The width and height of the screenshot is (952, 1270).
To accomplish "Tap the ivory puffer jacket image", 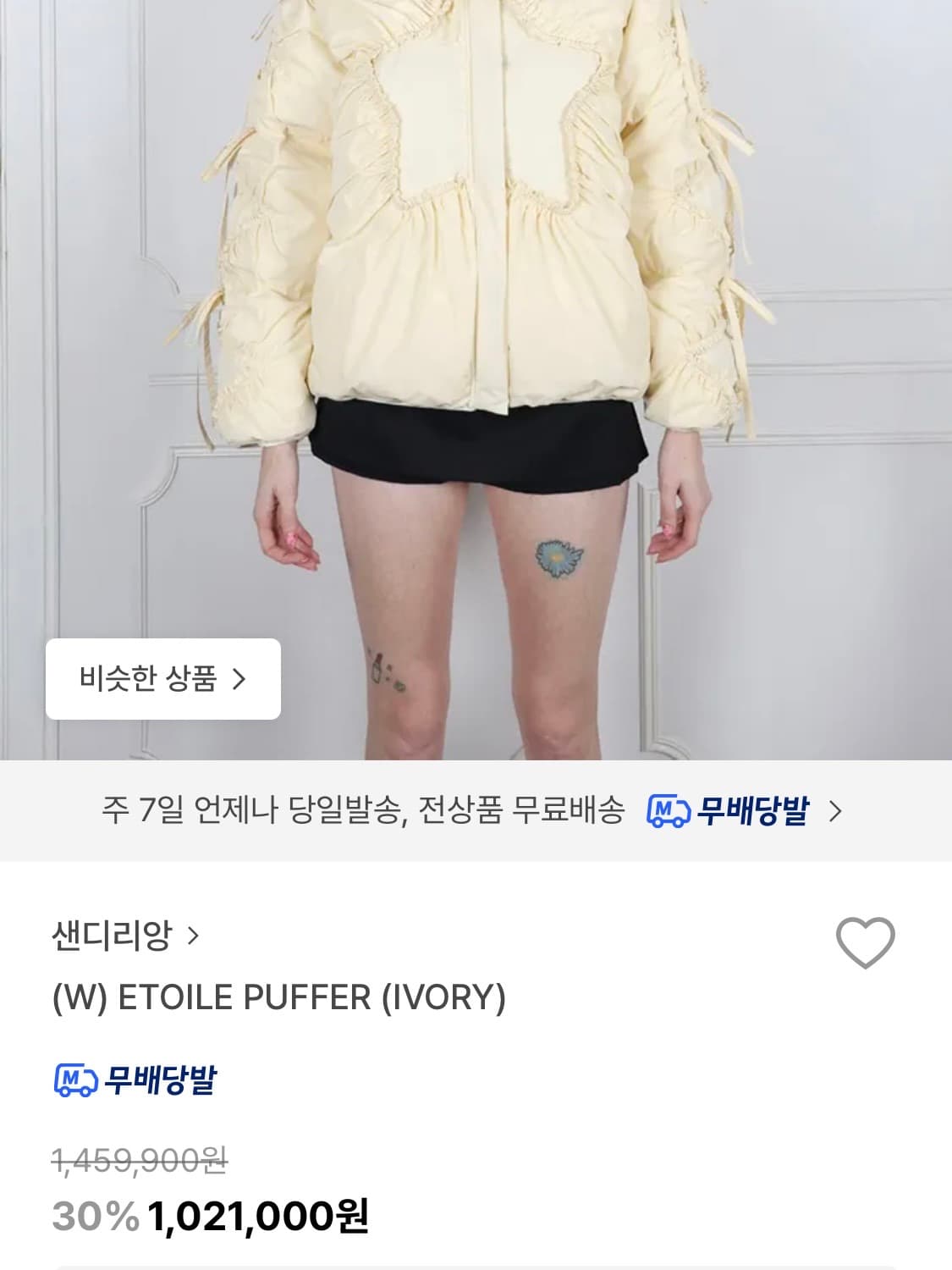I will pyautogui.click(x=476, y=212).
